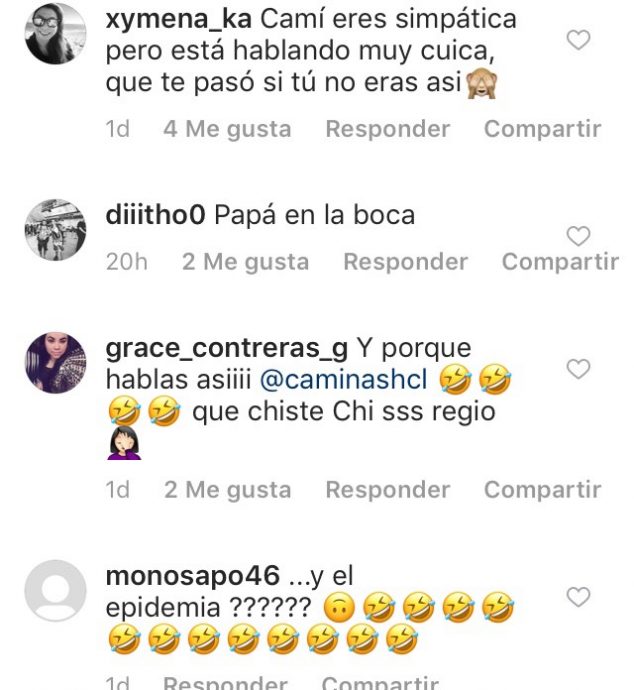Share monosapo46's comment
This screenshot has width=634, height=690.
point(380,683)
